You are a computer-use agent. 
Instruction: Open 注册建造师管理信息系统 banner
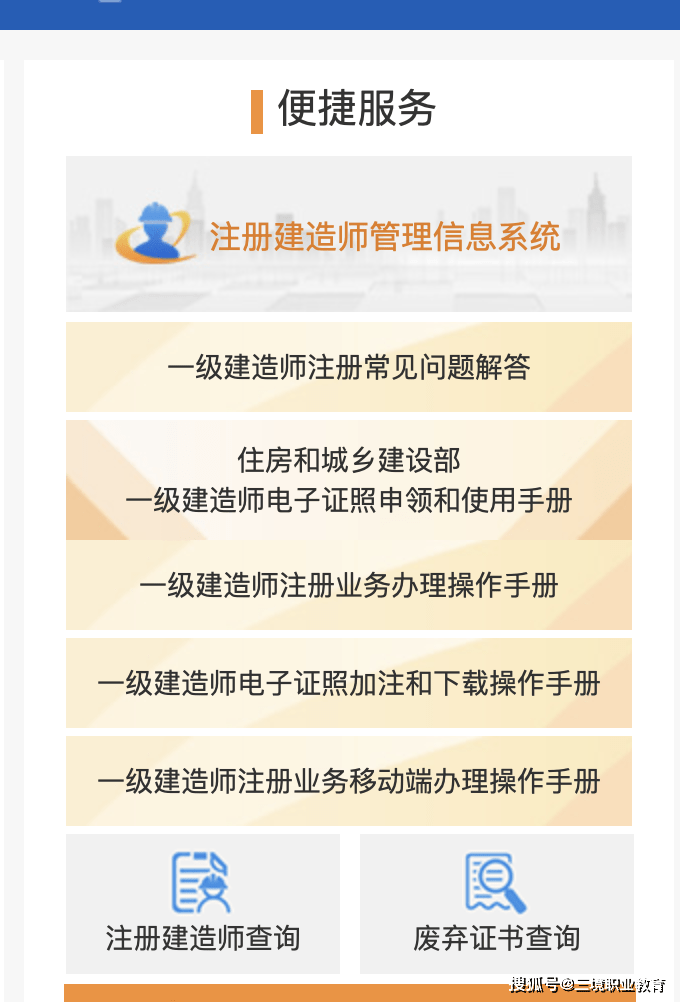(x=348, y=235)
